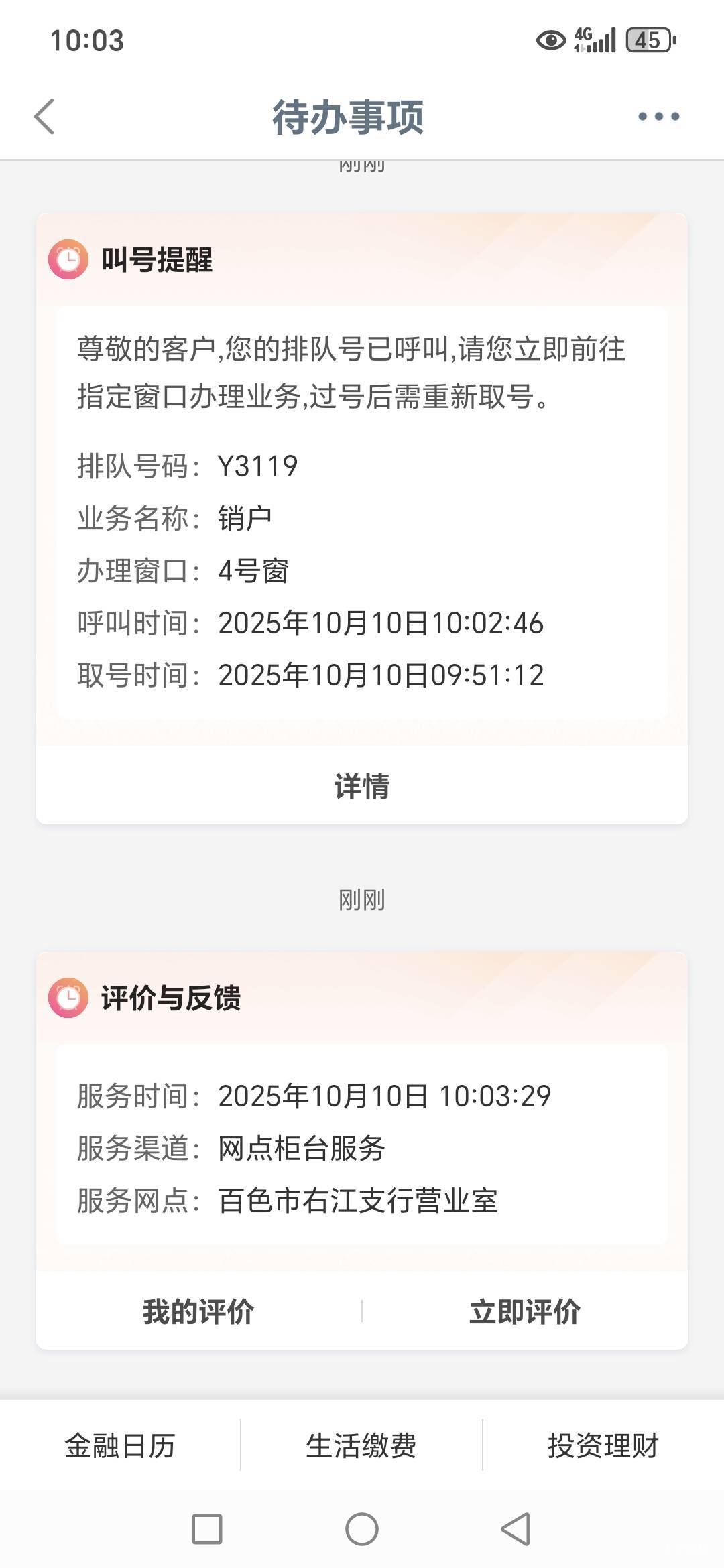Go back using the header arrow

(x=44, y=117)
